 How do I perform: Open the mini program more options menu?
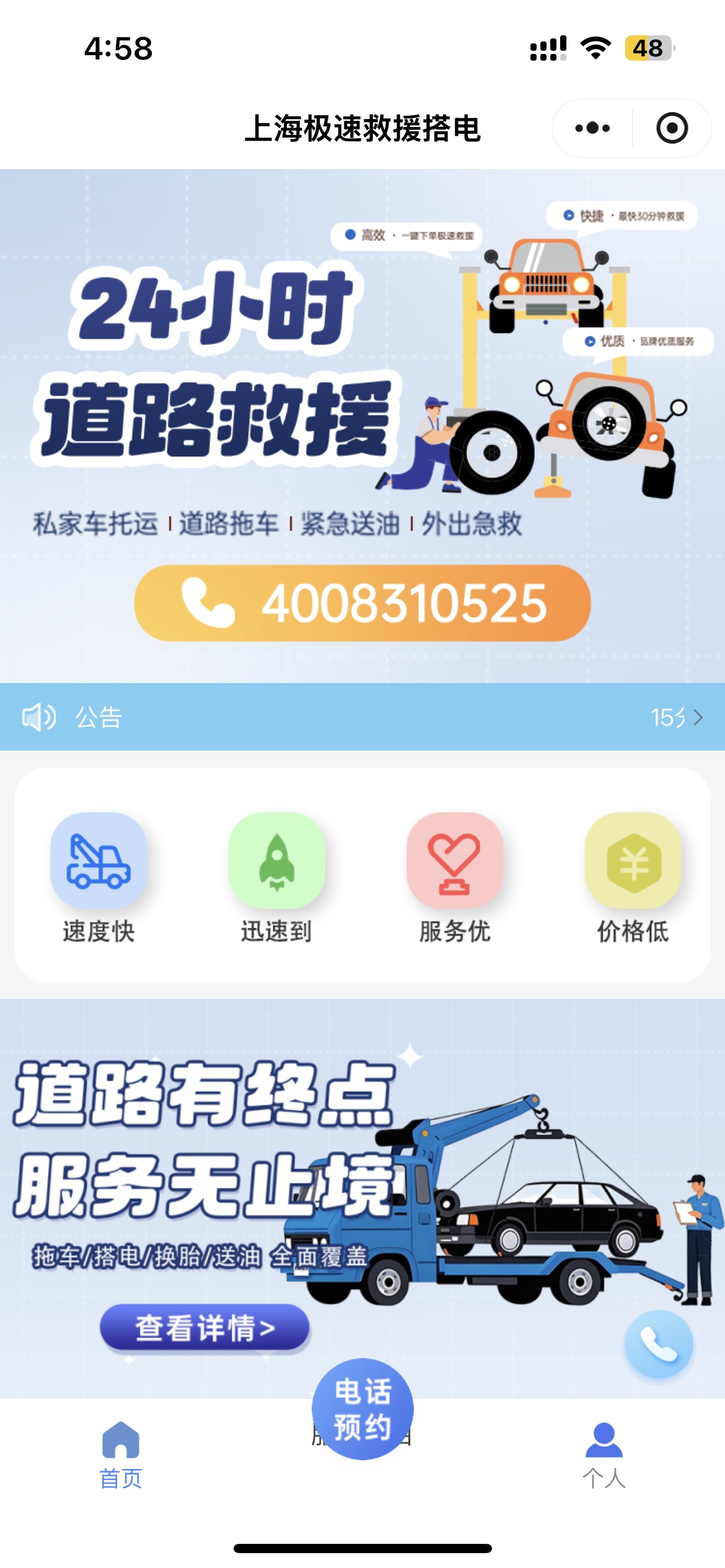tap(592, 128)
